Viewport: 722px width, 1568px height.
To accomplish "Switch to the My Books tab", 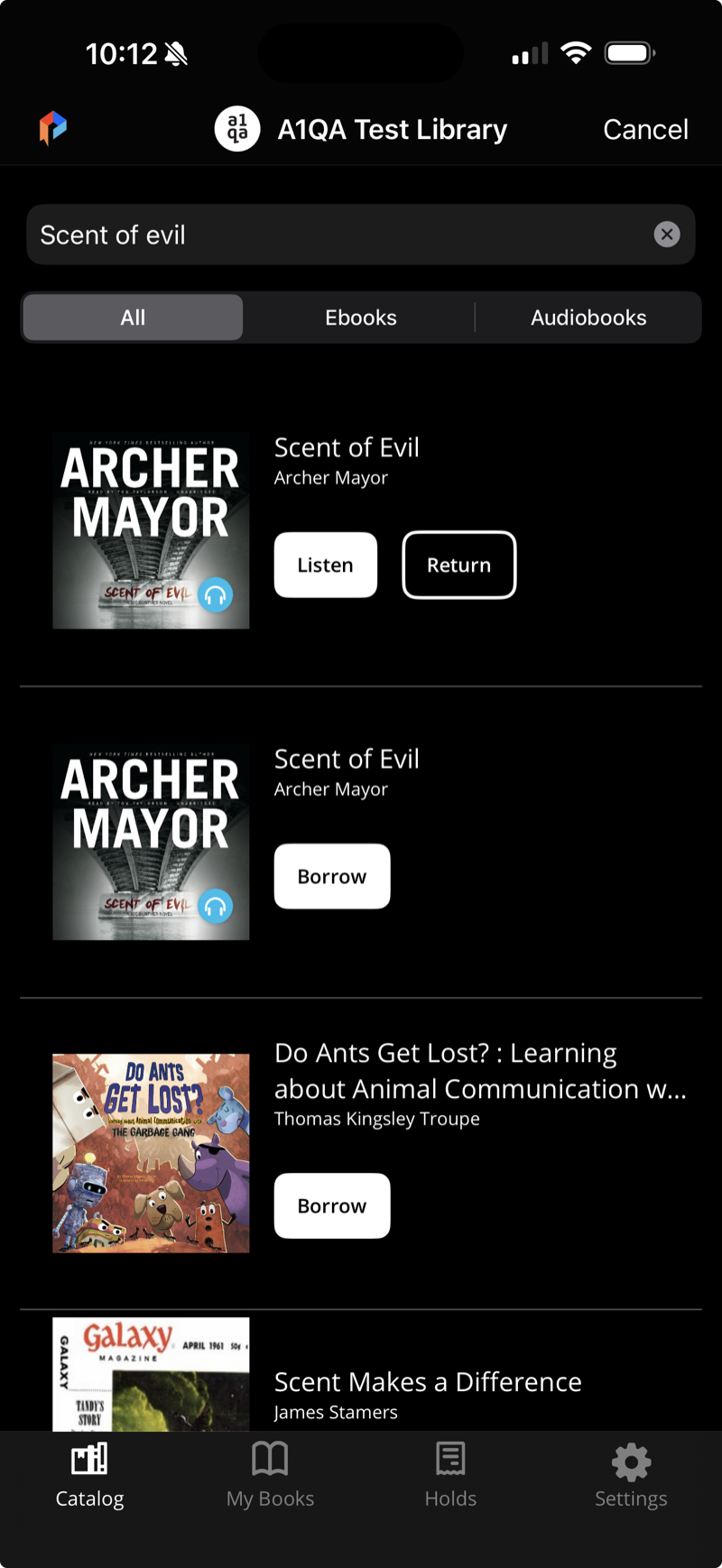I will point(270,1475).
